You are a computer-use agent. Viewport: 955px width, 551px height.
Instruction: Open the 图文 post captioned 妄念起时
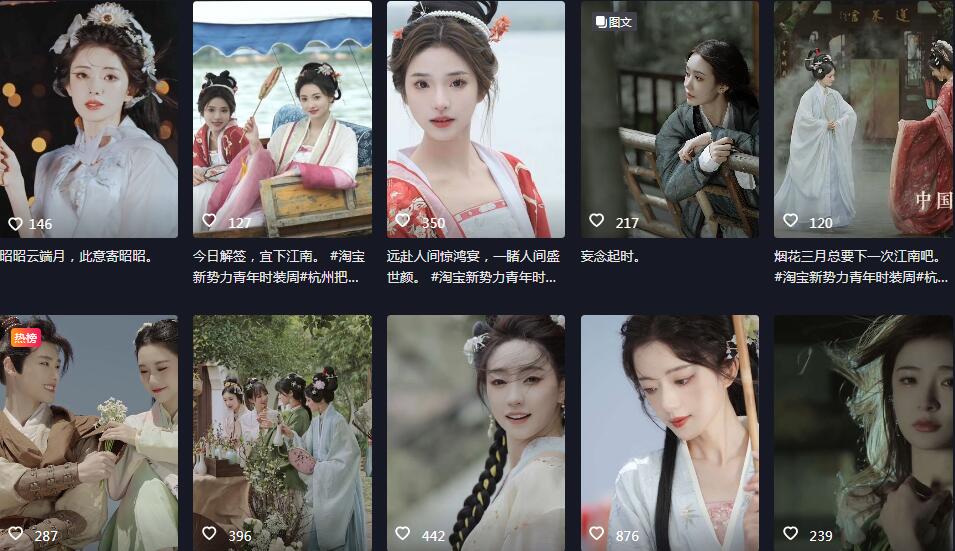(670, 120)
